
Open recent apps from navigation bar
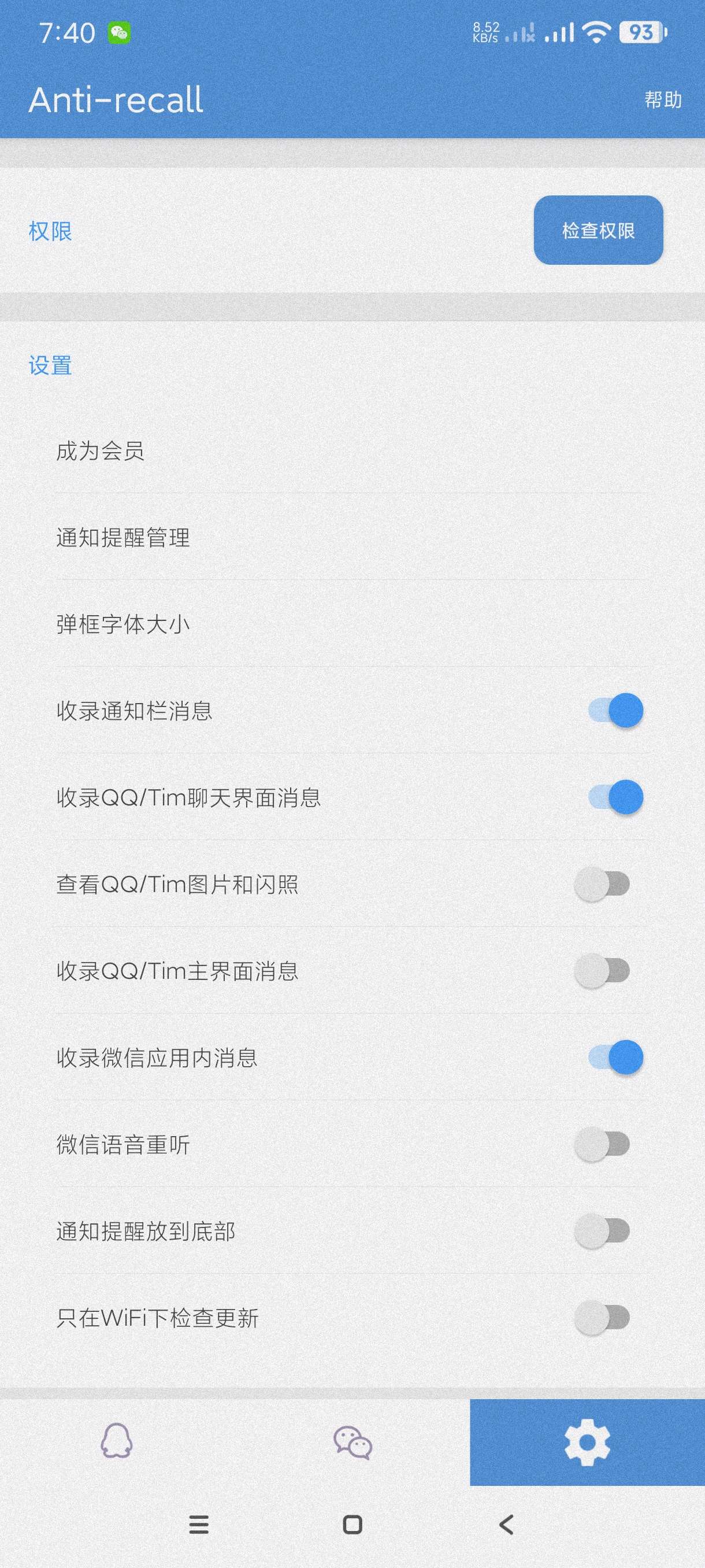tap(199, 1524)
